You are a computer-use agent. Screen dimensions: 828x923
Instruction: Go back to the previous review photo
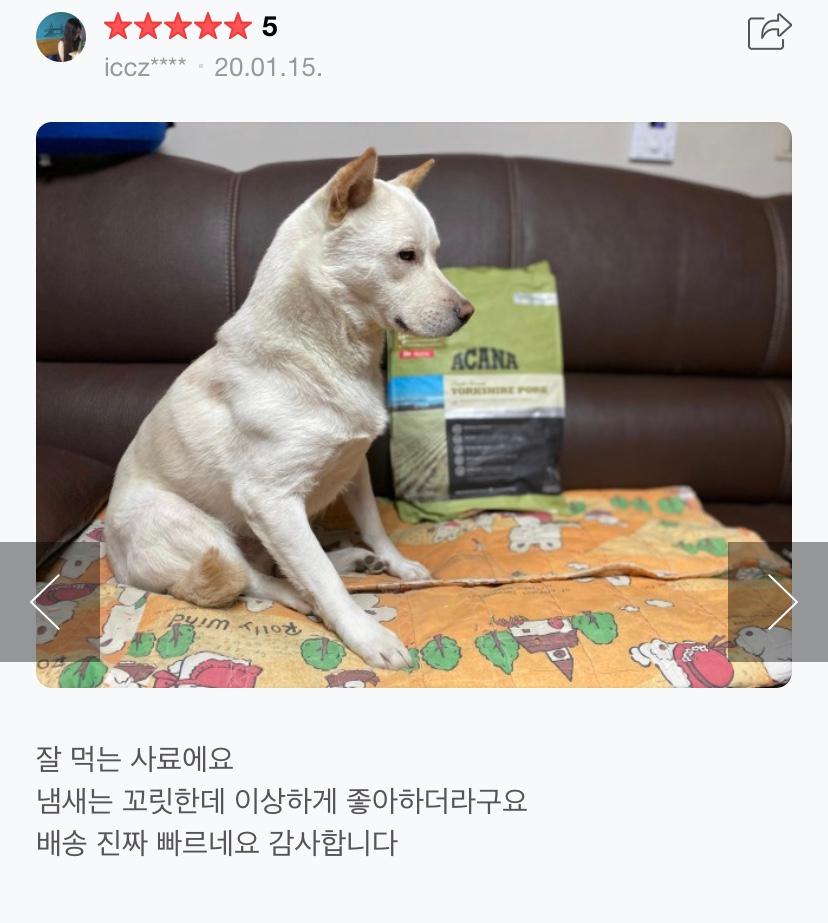pos(47,602)
